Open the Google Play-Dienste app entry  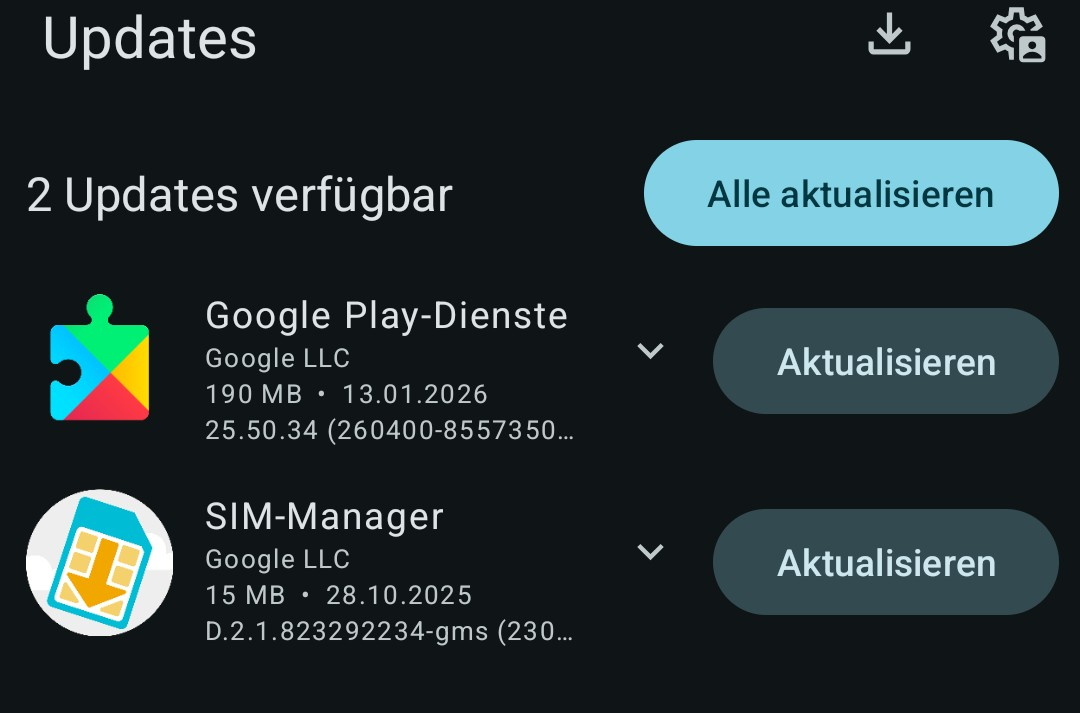pyautogui.click(x=385, y=316)
